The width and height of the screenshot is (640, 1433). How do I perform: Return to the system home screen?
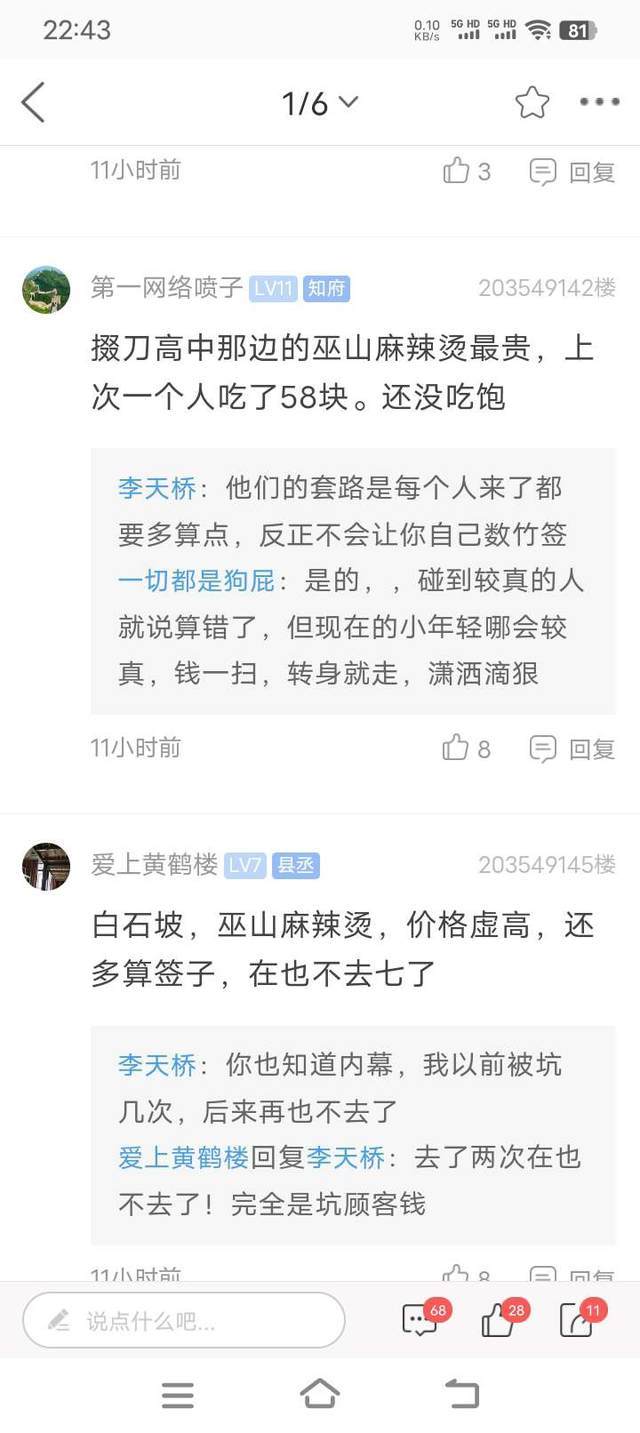[319, 1393]
